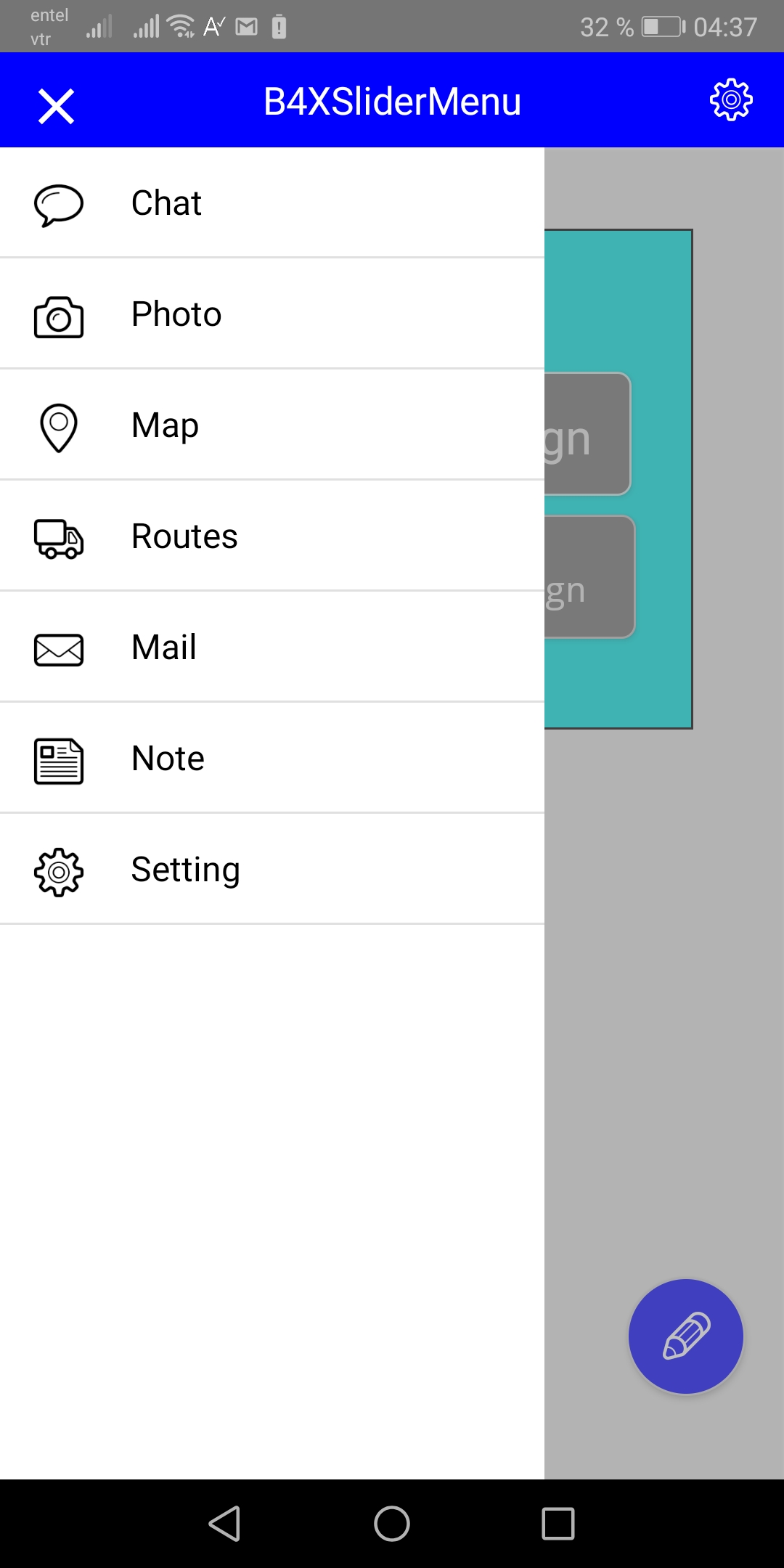Tap the pencil floating action button

click(x=685, y=1336)
